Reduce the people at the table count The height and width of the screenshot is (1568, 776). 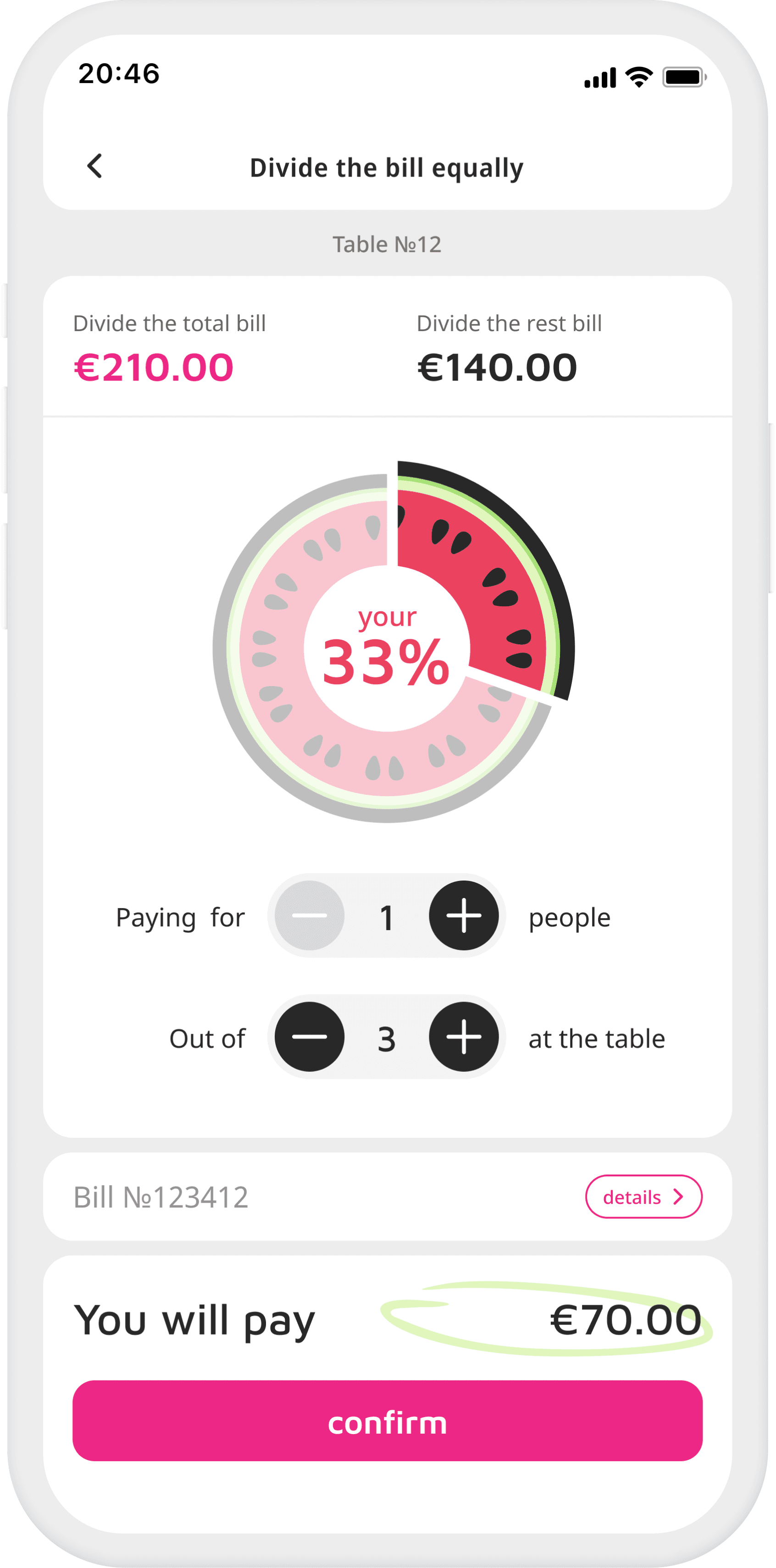pyautogui.click(x=309, y=1036)
